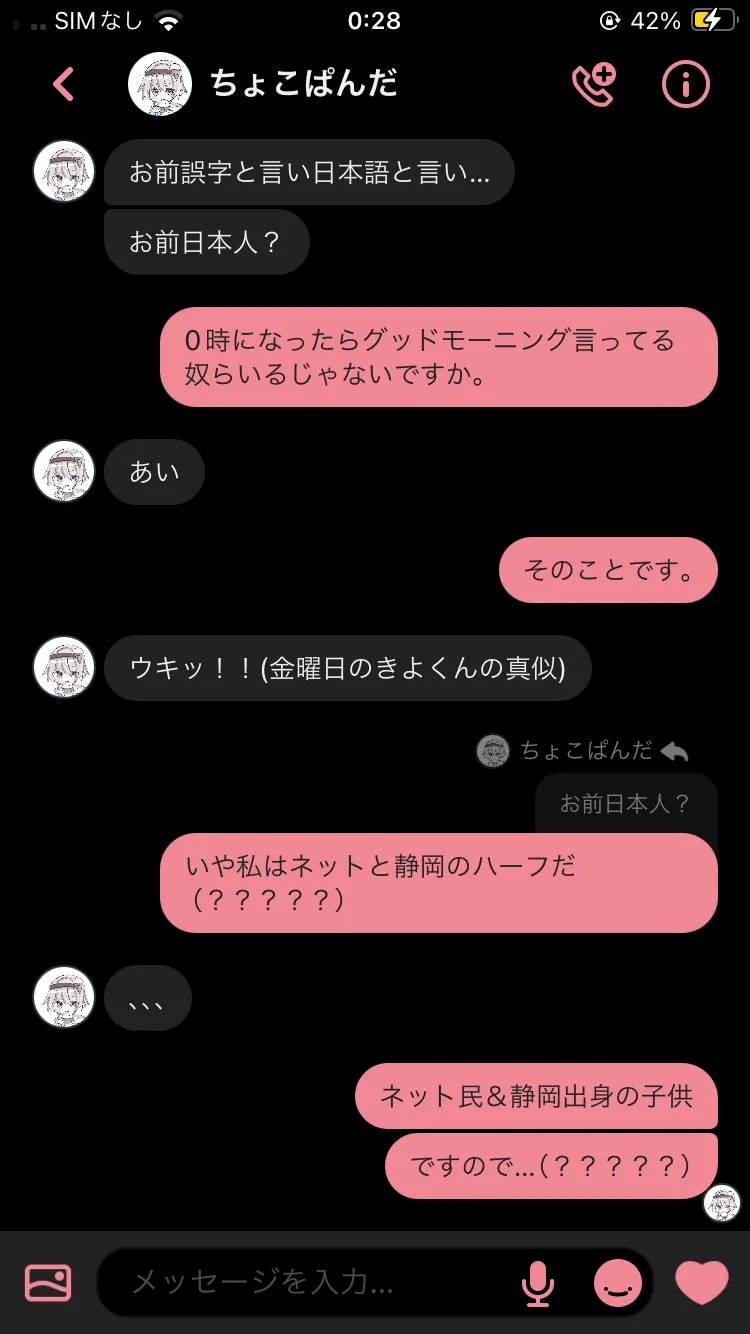Image resolution: width=750 pixels, height=1334 pixels.
Task: Open the photo gallery picker
Action: [48, 1282]
